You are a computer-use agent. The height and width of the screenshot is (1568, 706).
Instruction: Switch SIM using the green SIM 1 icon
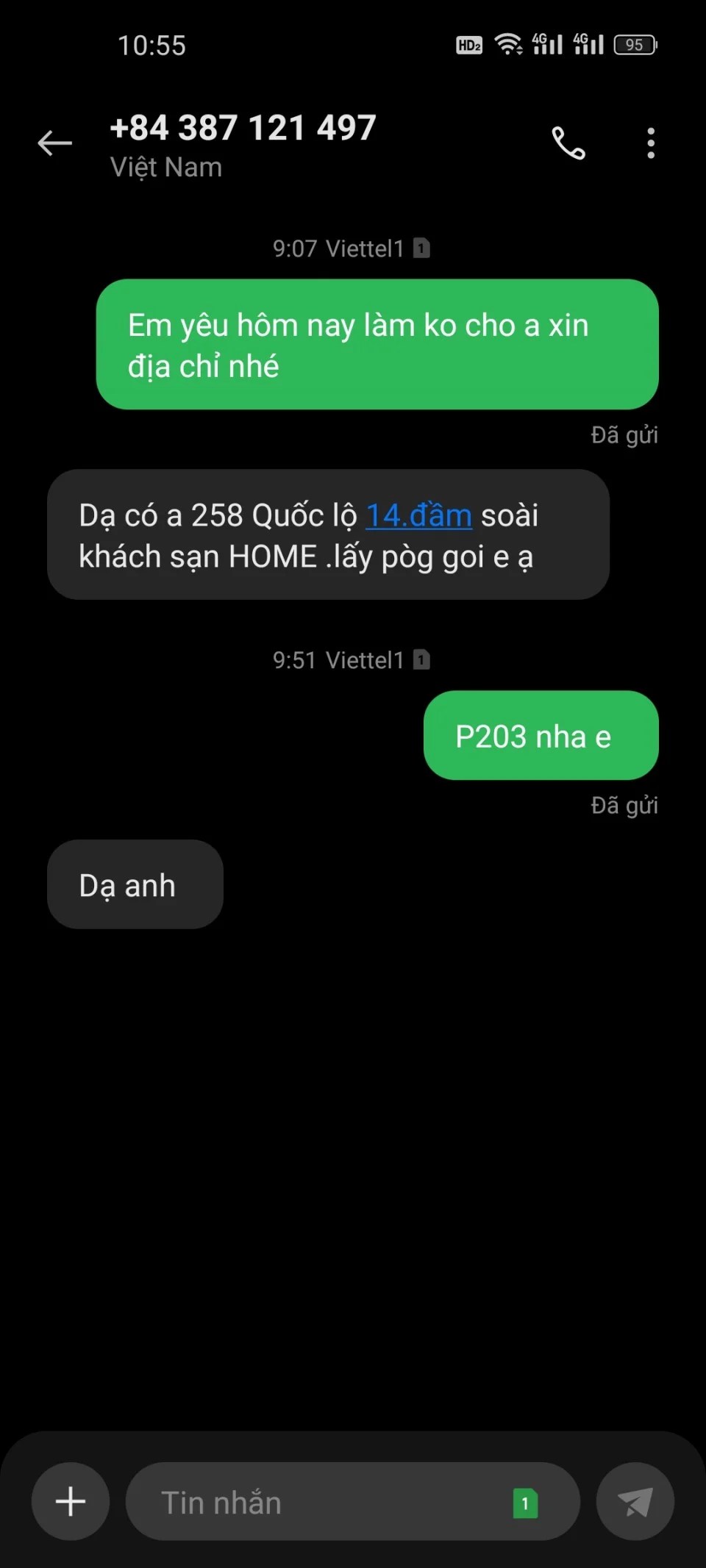tap(525, 1503)
